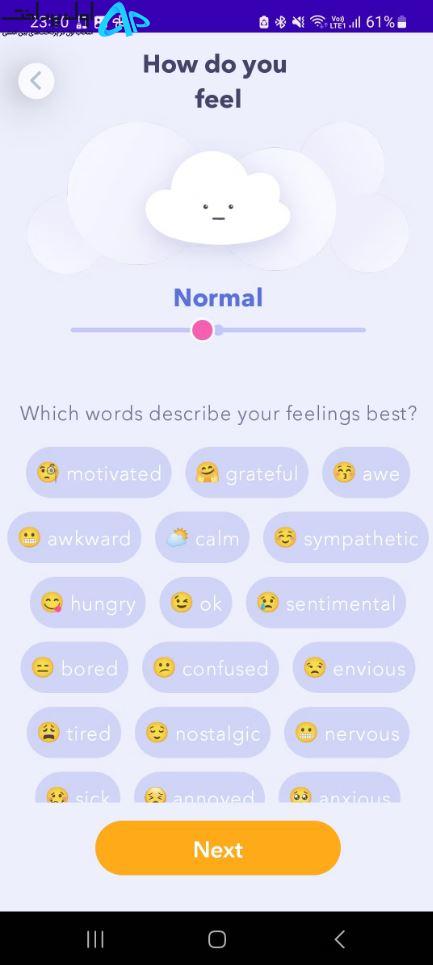
Task: Tap the sympathetic chip
Action: click(346, 538)
